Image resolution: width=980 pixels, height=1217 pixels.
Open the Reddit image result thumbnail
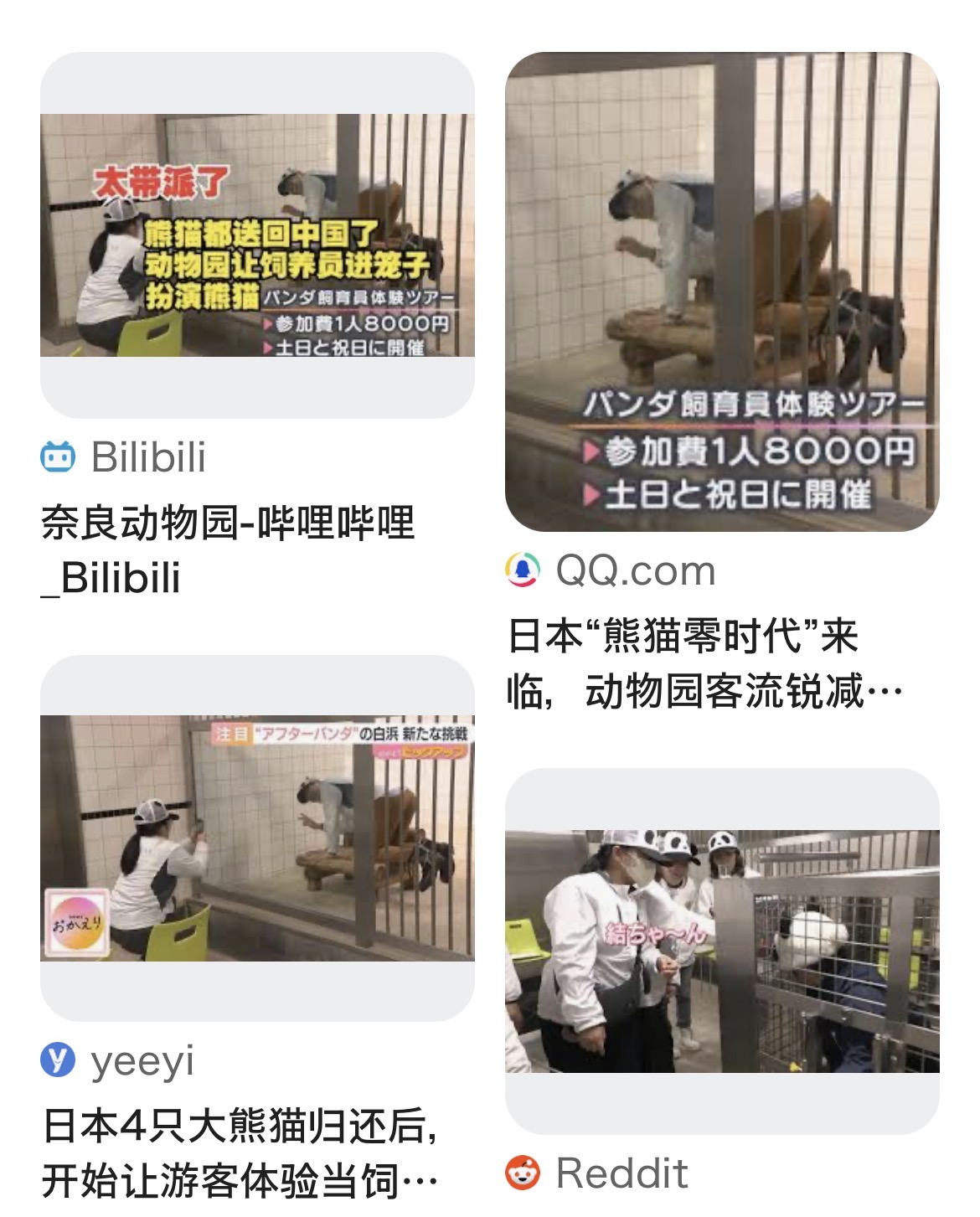(722, 951)
